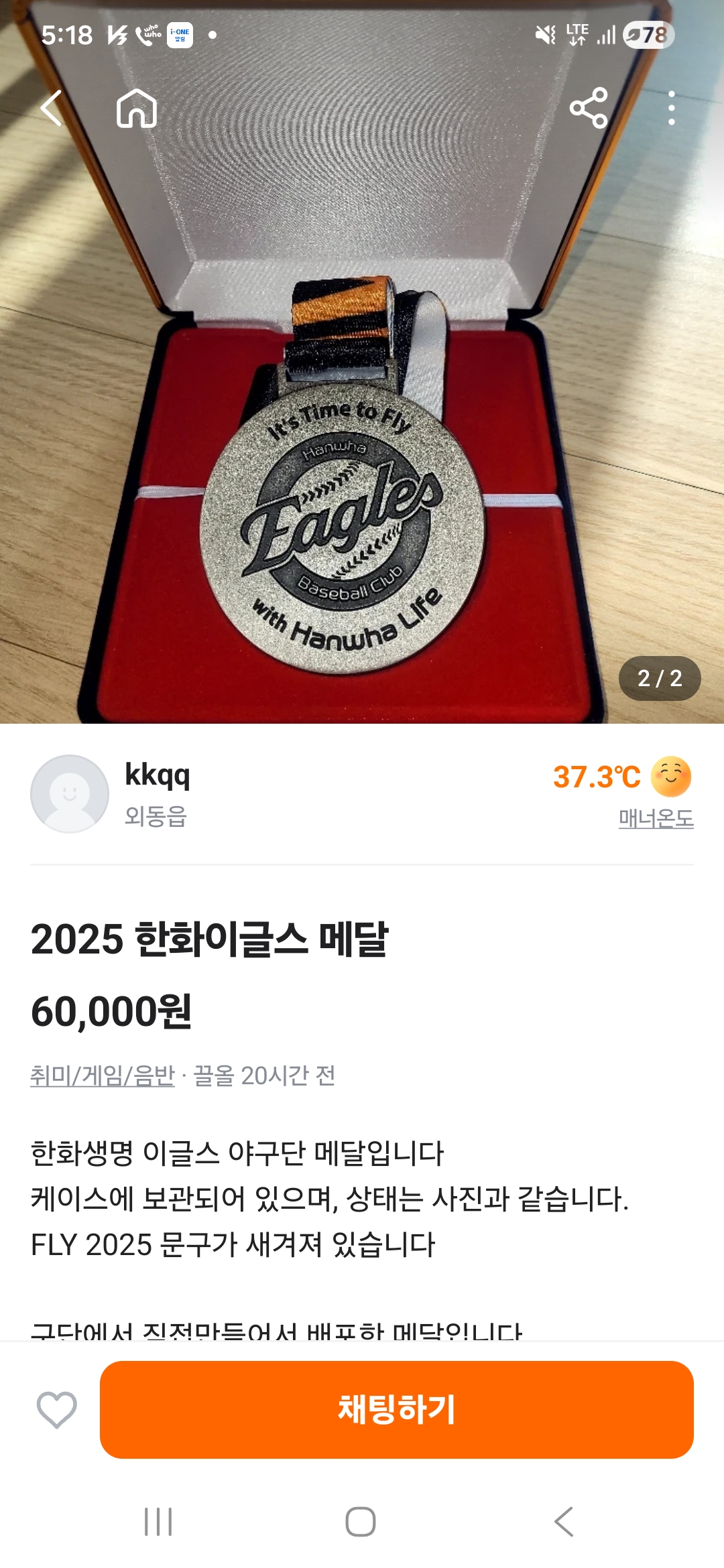Viewport: 724px width, 1568px height.
Task: Add this listing to favorites with heart
Action: (57, 1410)
